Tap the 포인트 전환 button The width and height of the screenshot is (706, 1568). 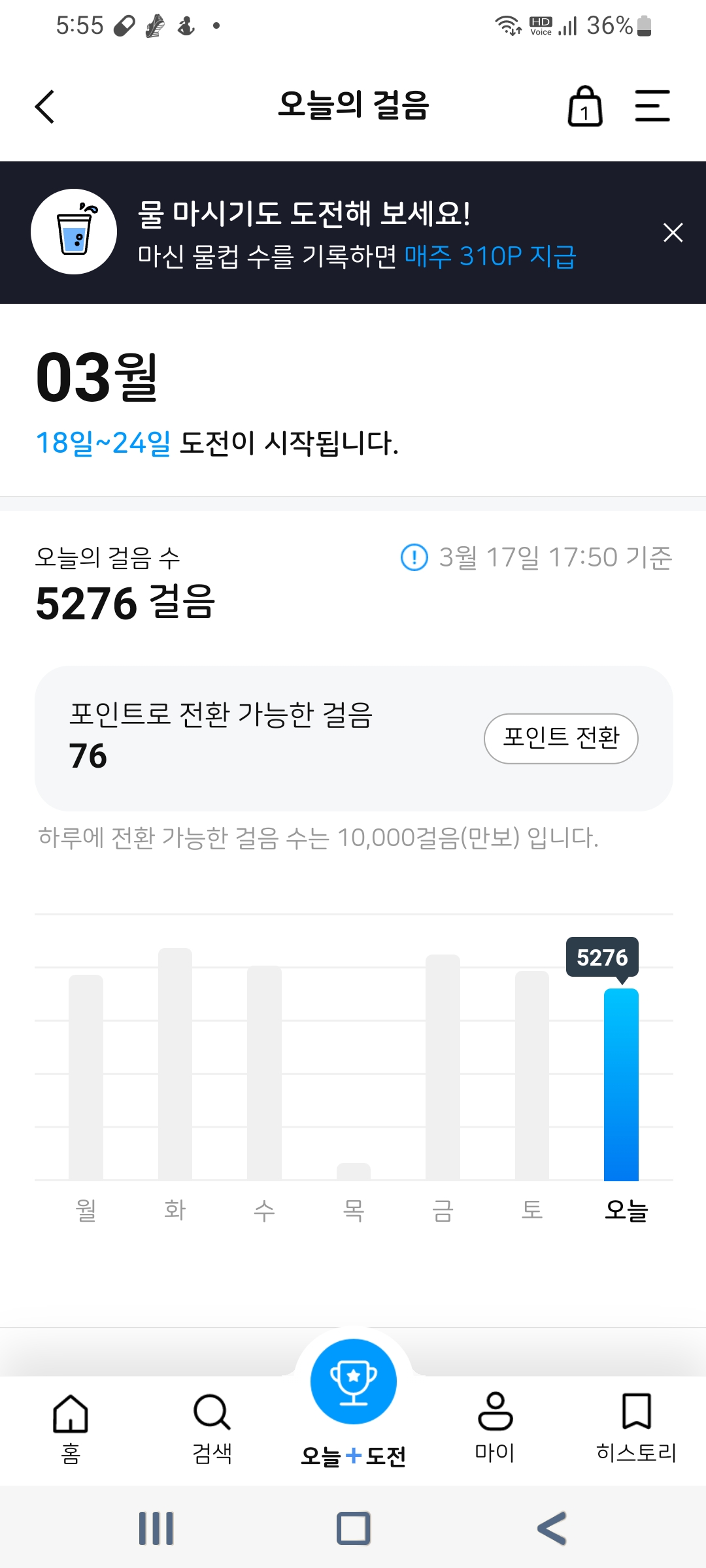coord(560,738)
